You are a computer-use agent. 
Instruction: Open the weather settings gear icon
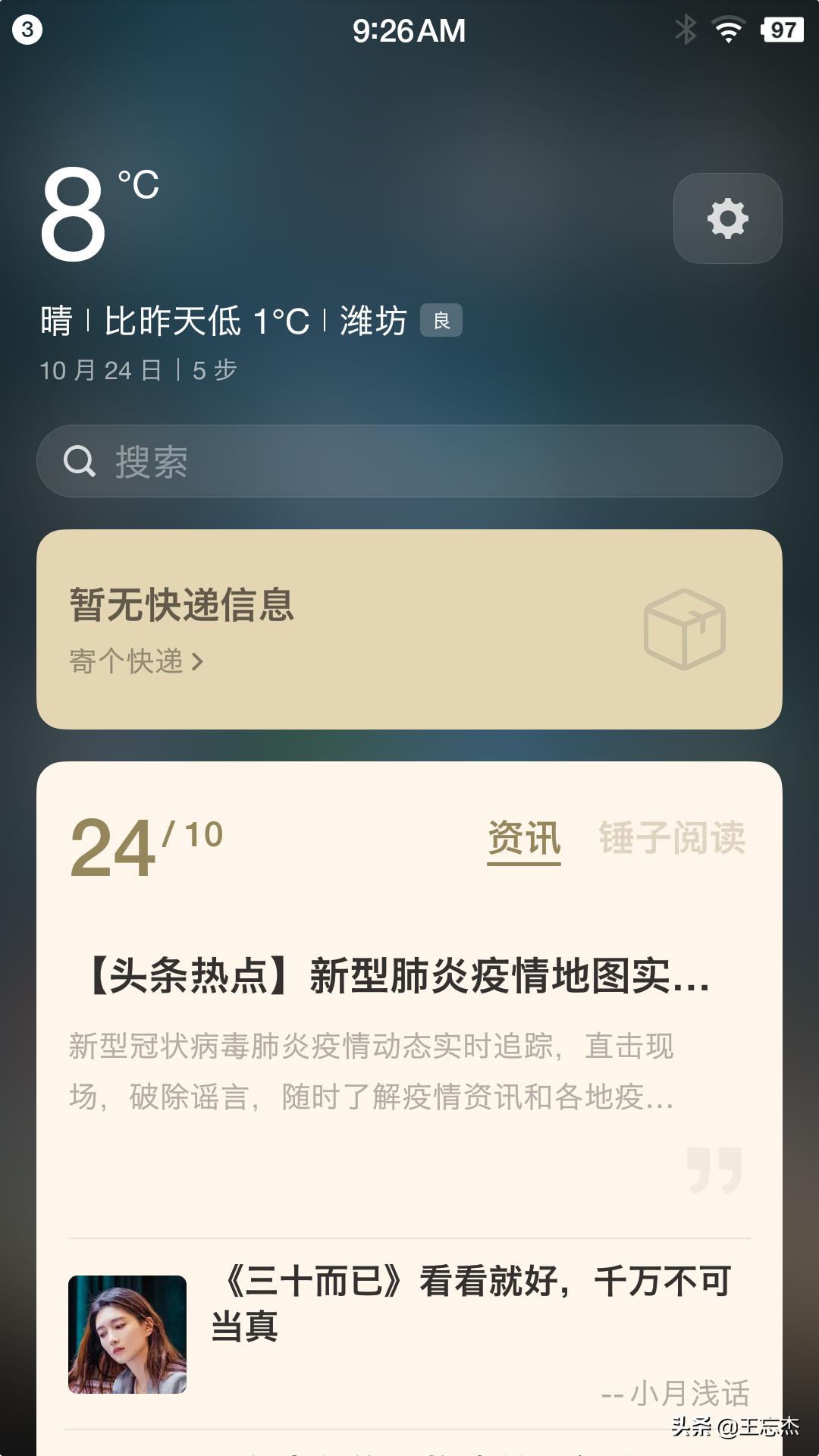pyautogui.click(x=726, y=219)
